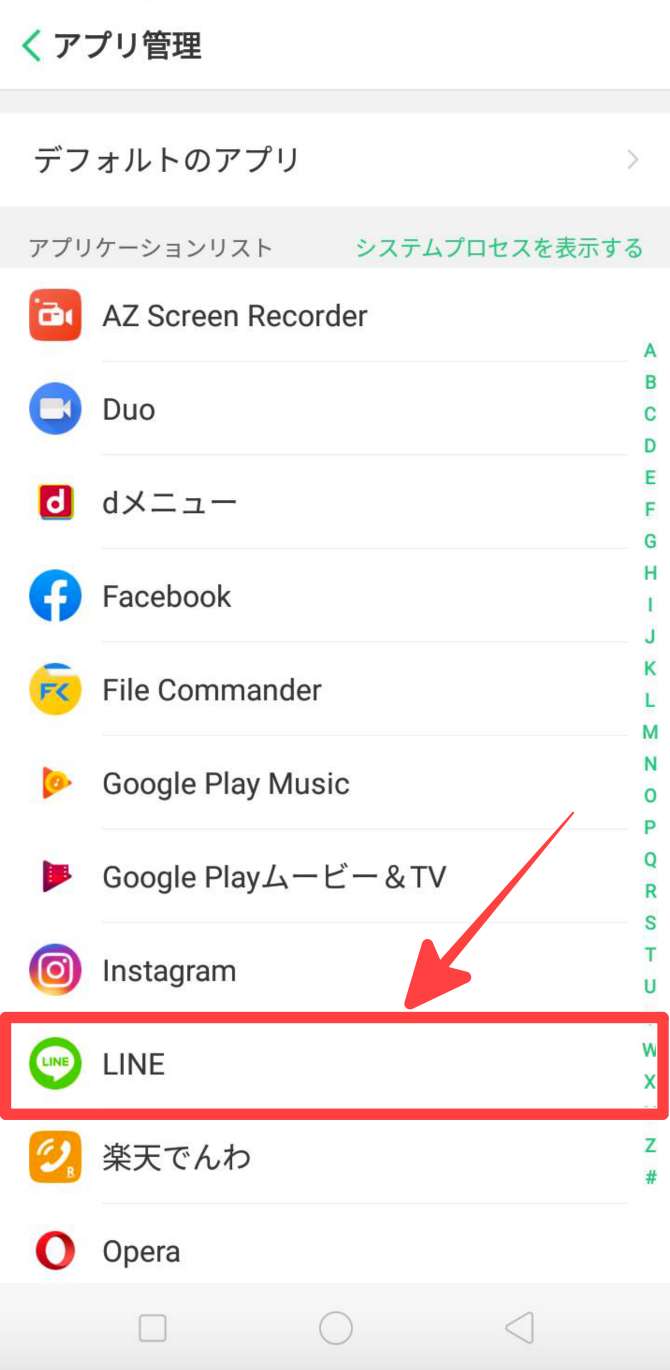Open Instagram app details
Screen dimensions: 670x1370
pyautogui.click(x=169, y=971)
